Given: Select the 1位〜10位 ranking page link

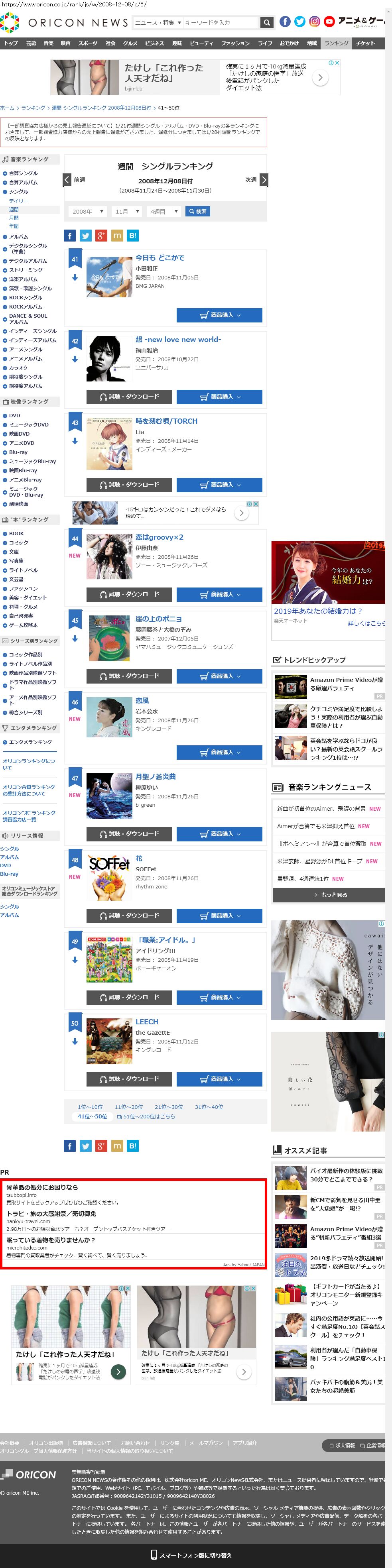Looking at the screenshot, I should coord(90,1107).
